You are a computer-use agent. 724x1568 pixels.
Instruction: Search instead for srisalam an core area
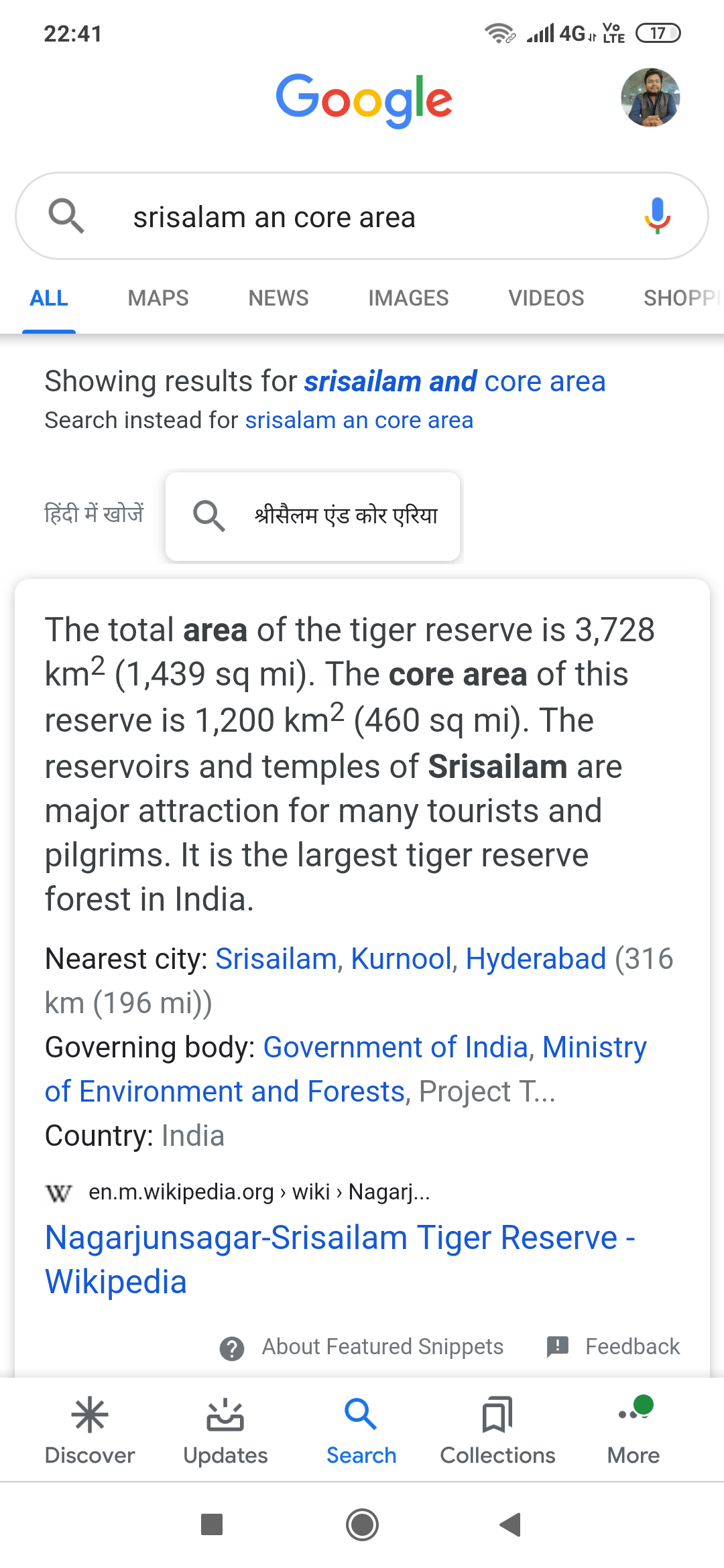(359, 421)
